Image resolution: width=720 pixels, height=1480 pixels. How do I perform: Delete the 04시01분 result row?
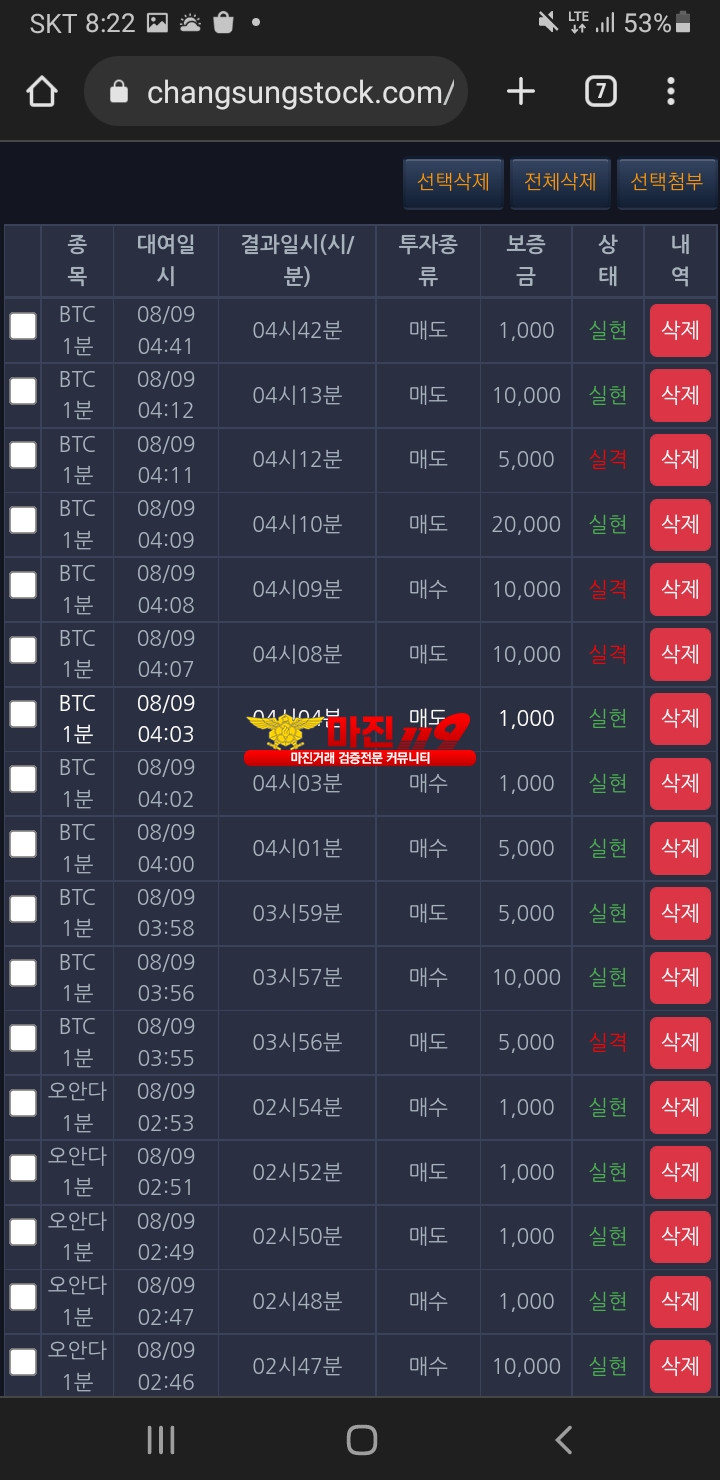680,848
